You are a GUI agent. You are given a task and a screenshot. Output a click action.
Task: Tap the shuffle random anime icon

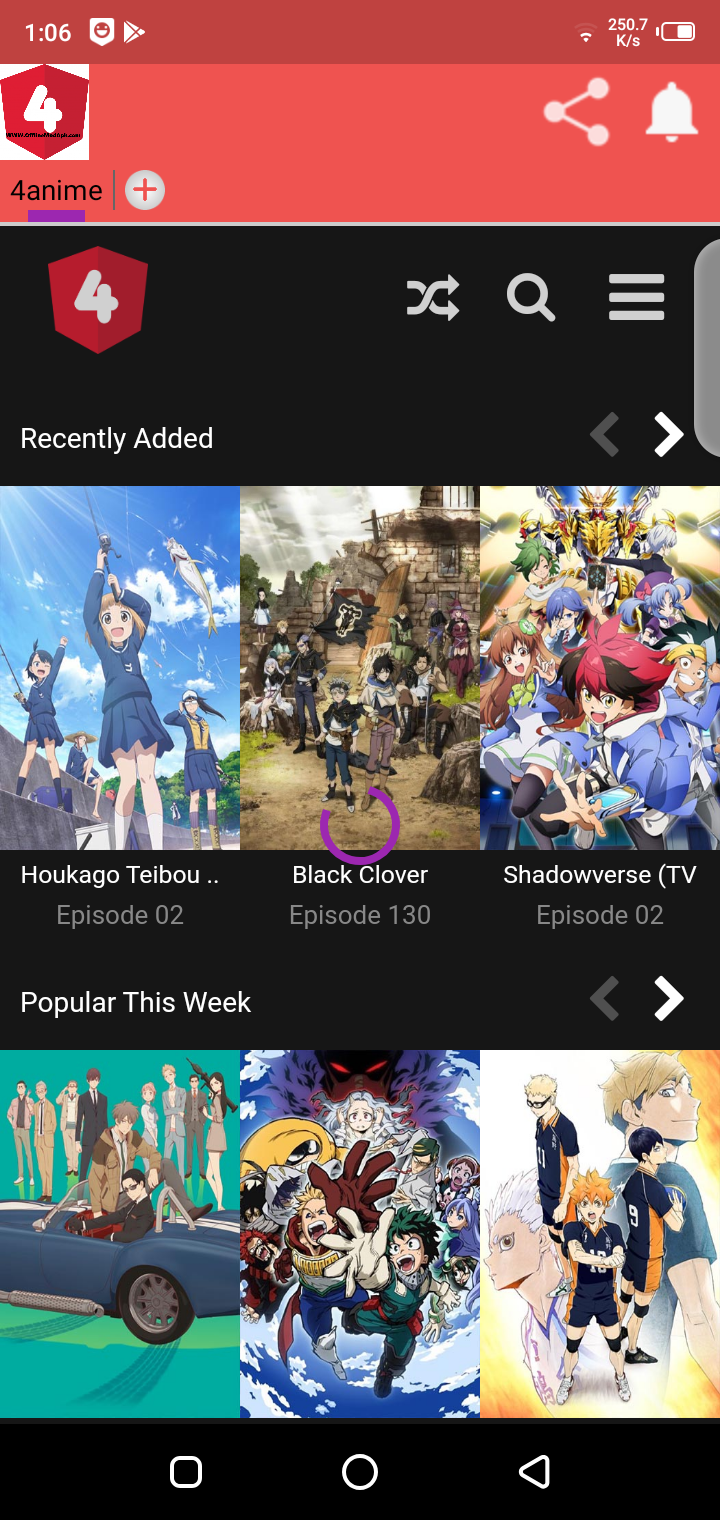[432, 297]
